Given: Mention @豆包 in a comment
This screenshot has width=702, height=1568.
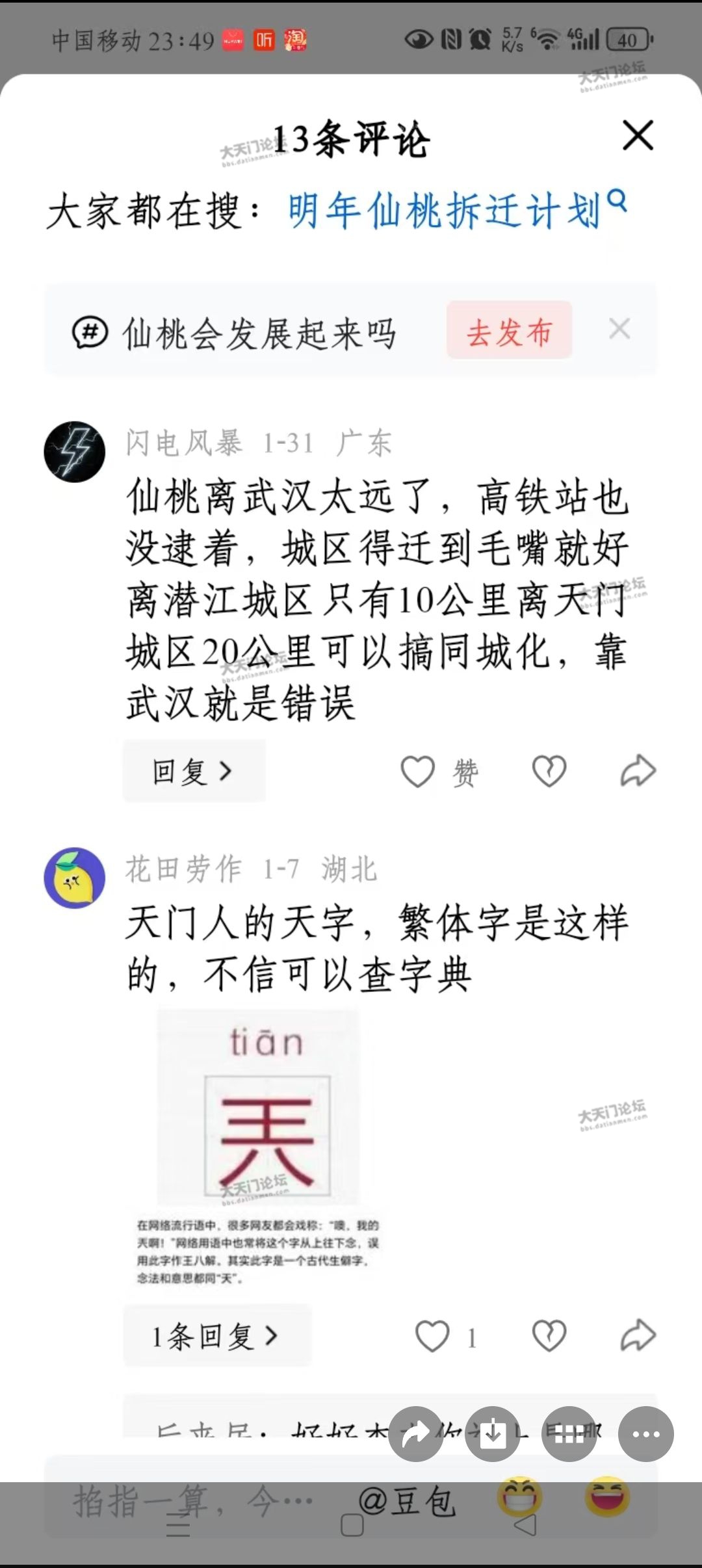Looking at the screenshot, I should pos(407,1502).
